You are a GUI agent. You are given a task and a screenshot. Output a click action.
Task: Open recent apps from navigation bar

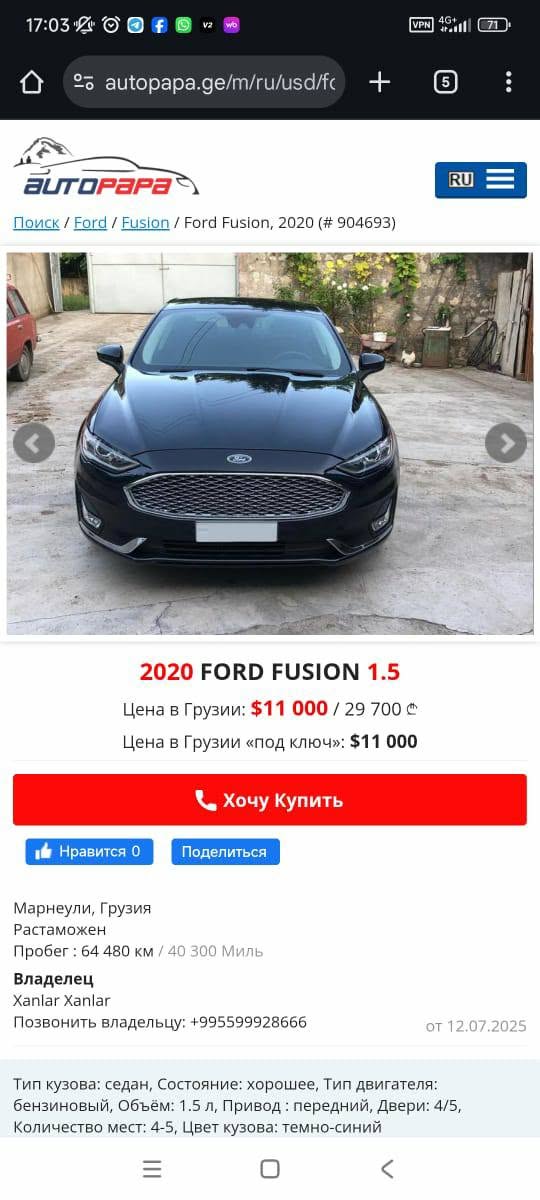[152, 1169]
